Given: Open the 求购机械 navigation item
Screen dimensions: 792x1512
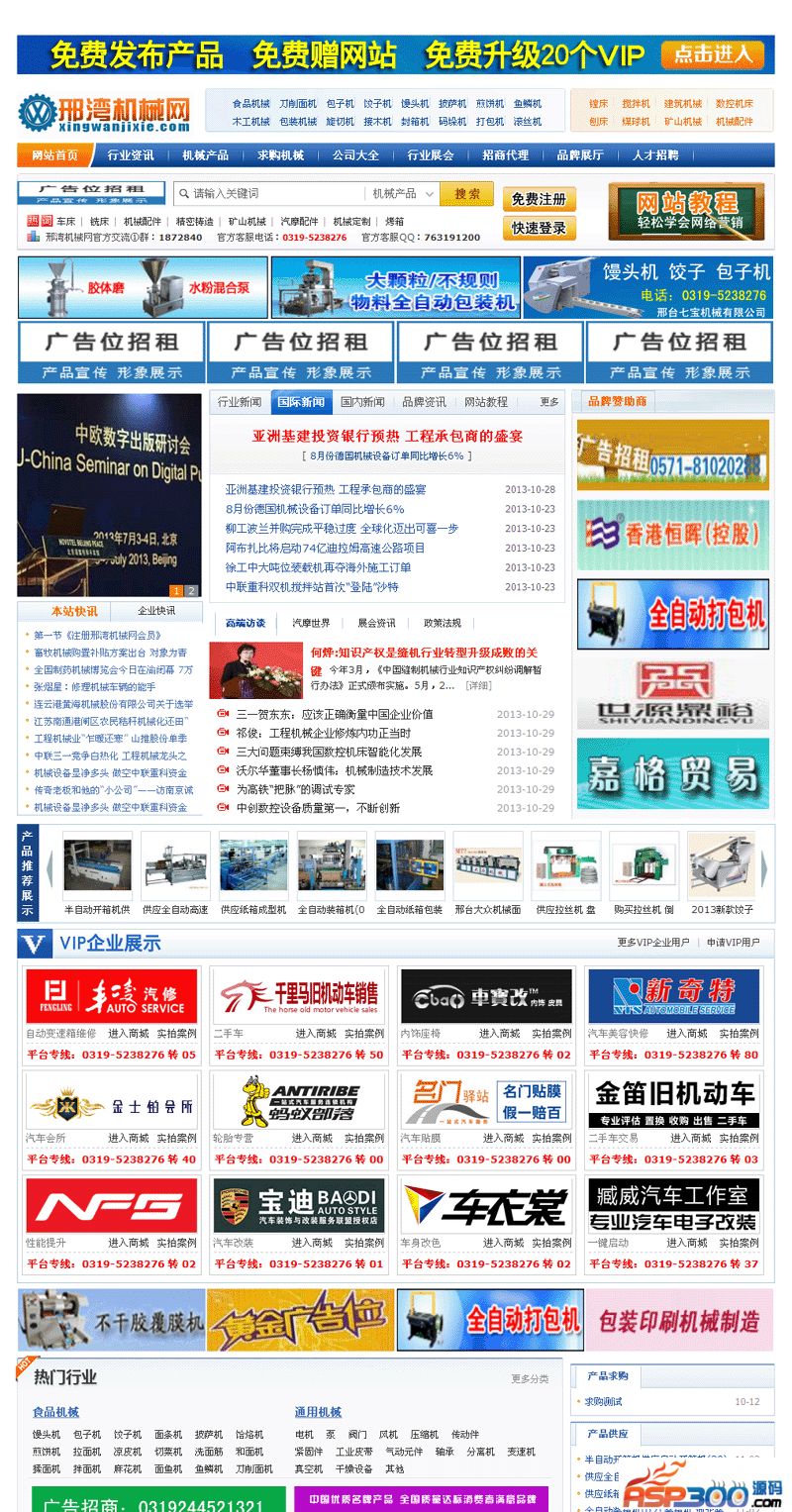Looking at the screenshot, I should [280, 155].
